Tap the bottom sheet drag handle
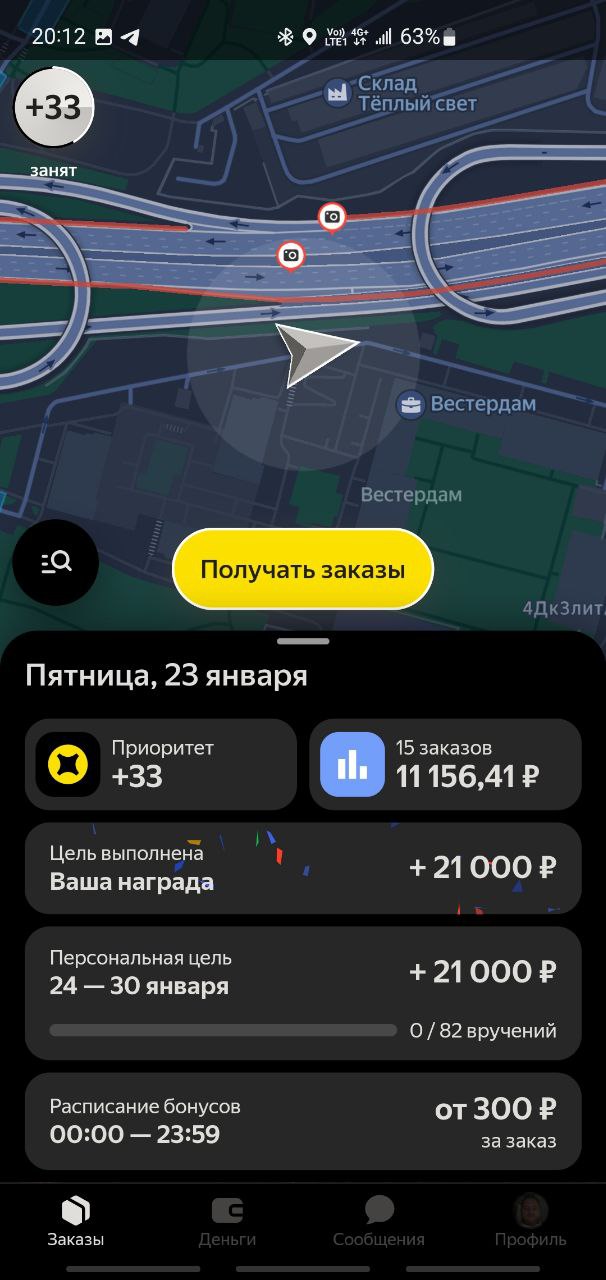The width and height of the screenshot is (606, 1280). 303,641
